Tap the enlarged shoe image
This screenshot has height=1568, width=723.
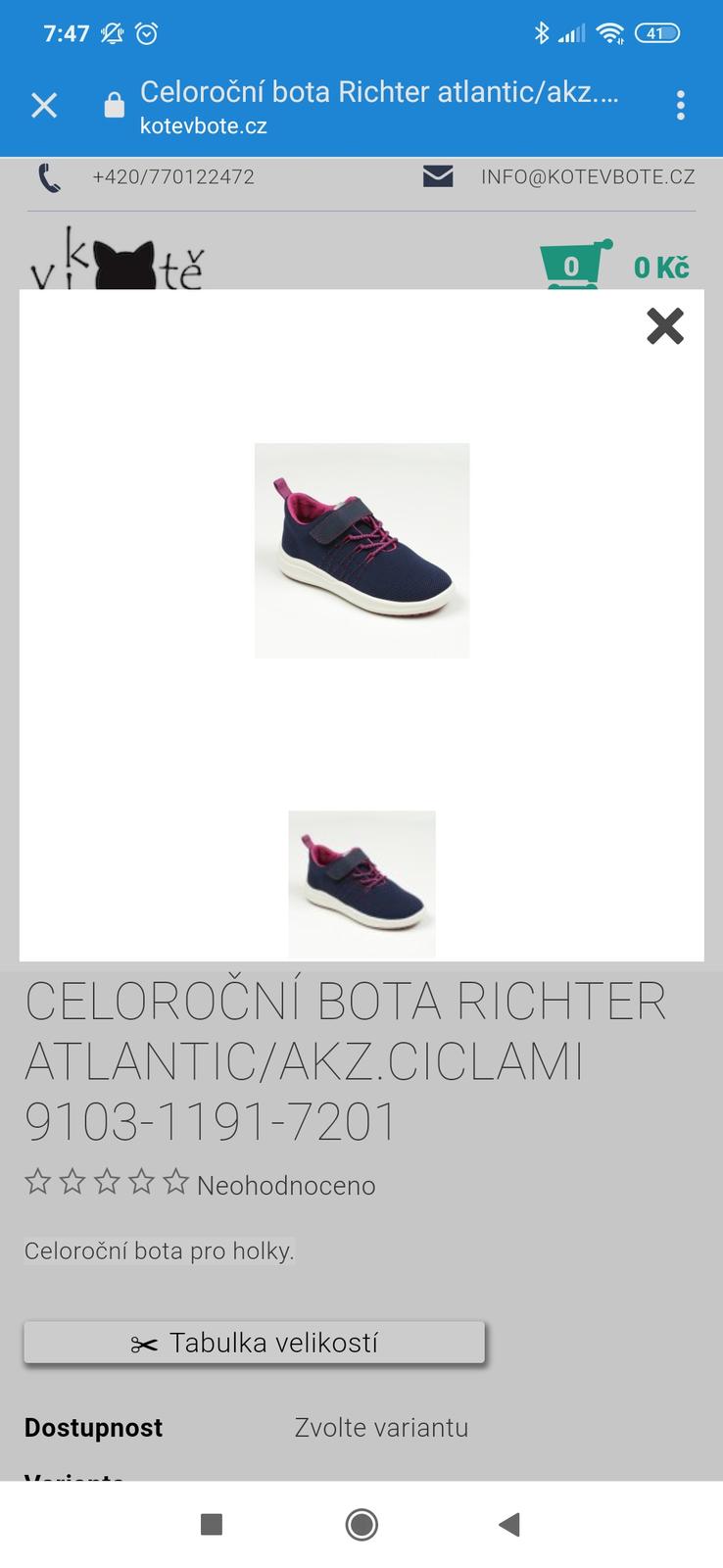(x=361, y=550)
